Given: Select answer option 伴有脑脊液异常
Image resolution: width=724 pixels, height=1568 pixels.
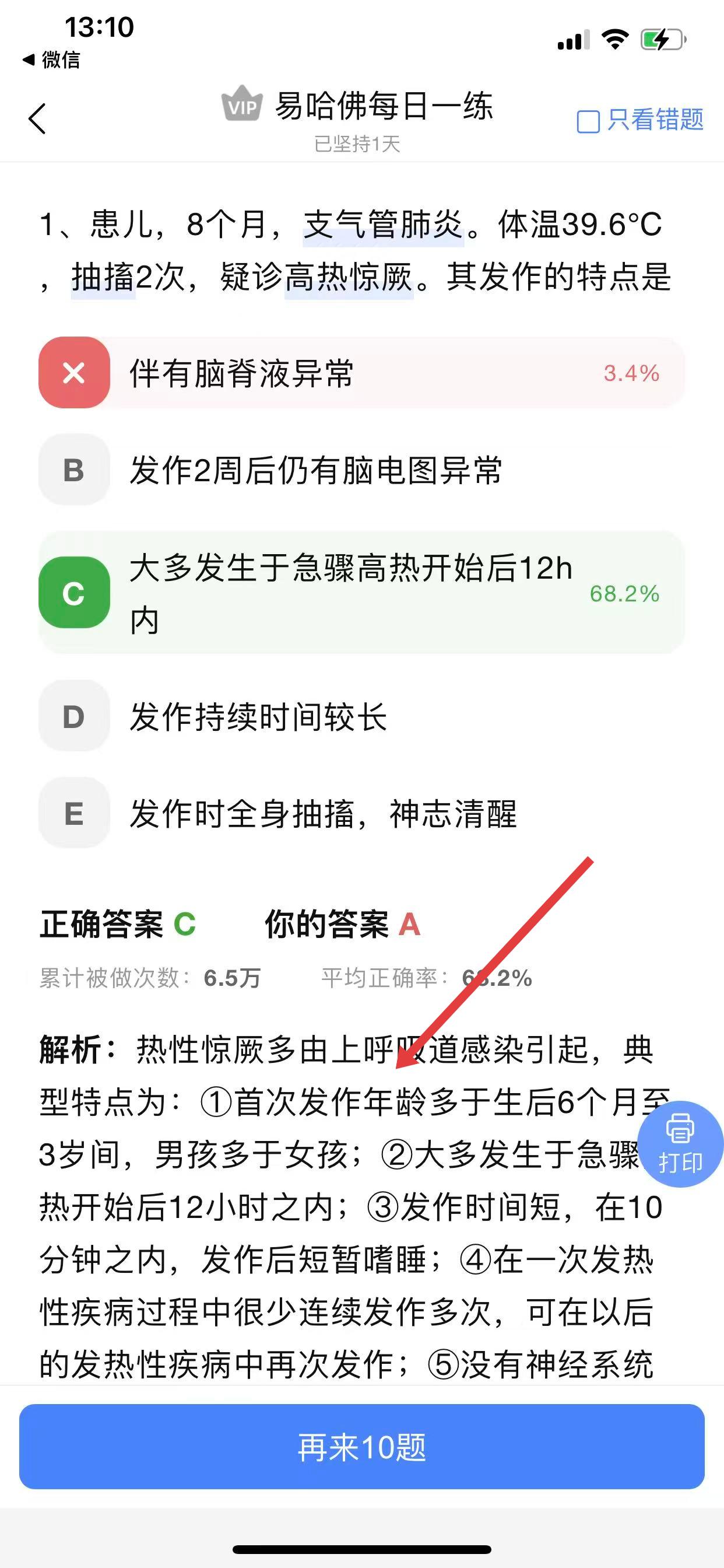Looking at the screenshot, I should pos(361,373).
